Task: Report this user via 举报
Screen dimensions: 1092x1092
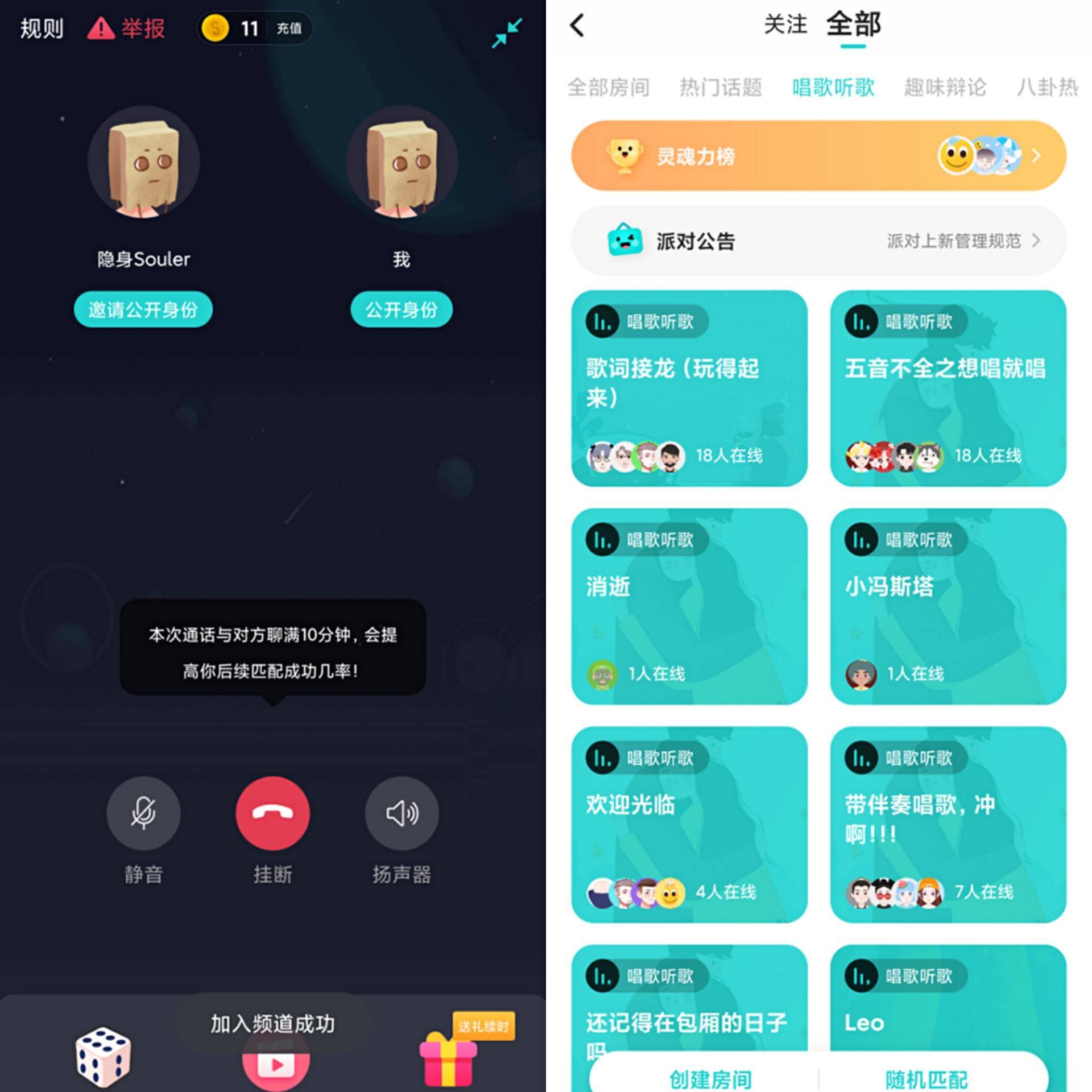Action: [126, 28]
